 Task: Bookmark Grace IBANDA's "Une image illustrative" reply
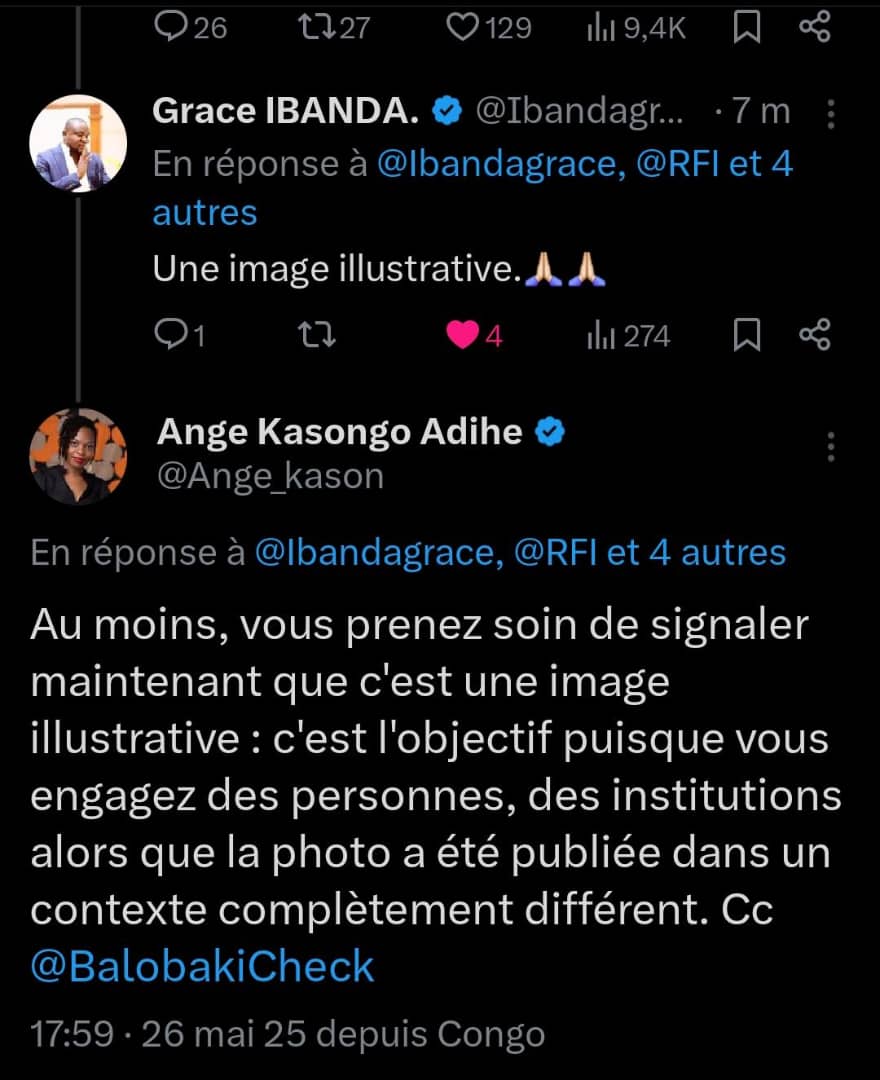pyautogui.click(x=746, y=336)
